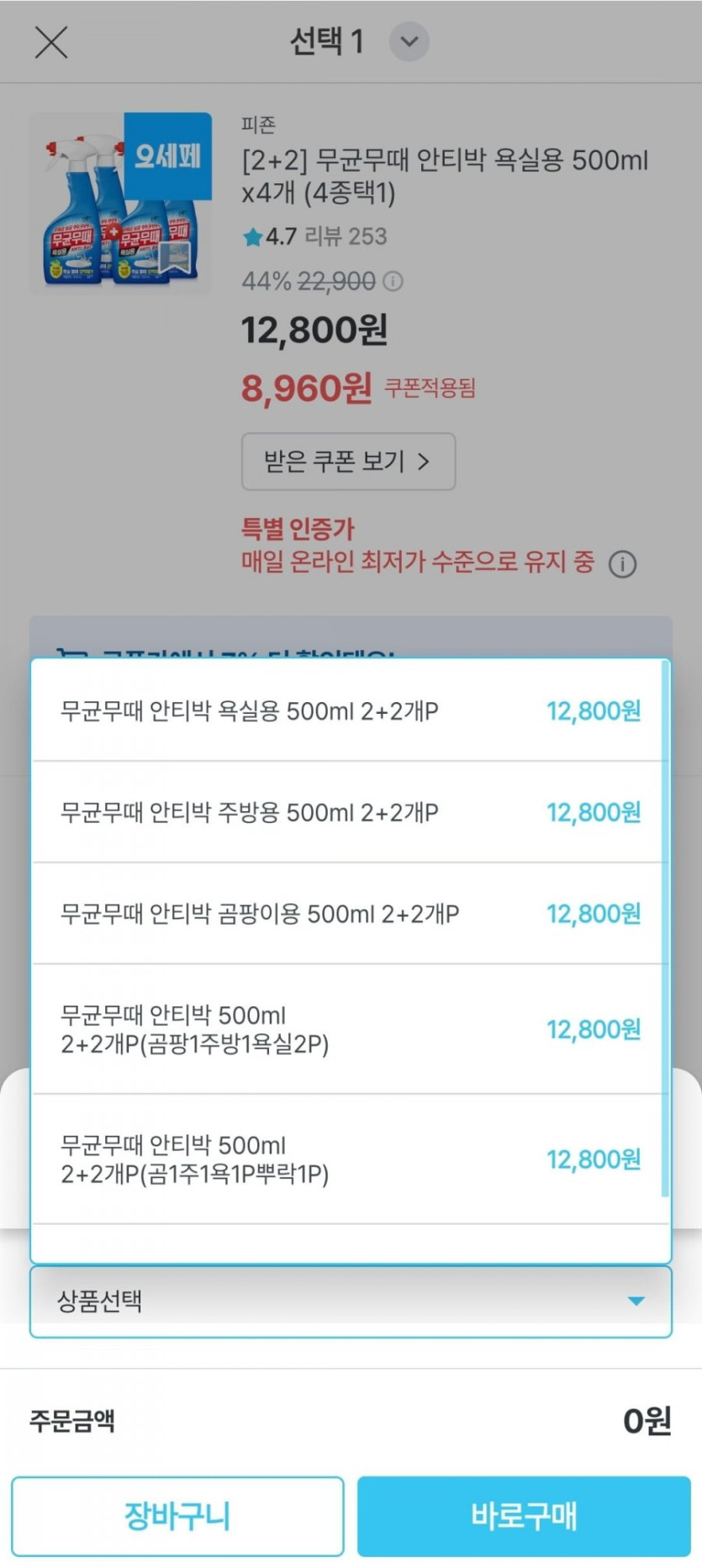Add the item to 장바구니
This screenshot has height=1568, width=702.
pos(177,1516)
